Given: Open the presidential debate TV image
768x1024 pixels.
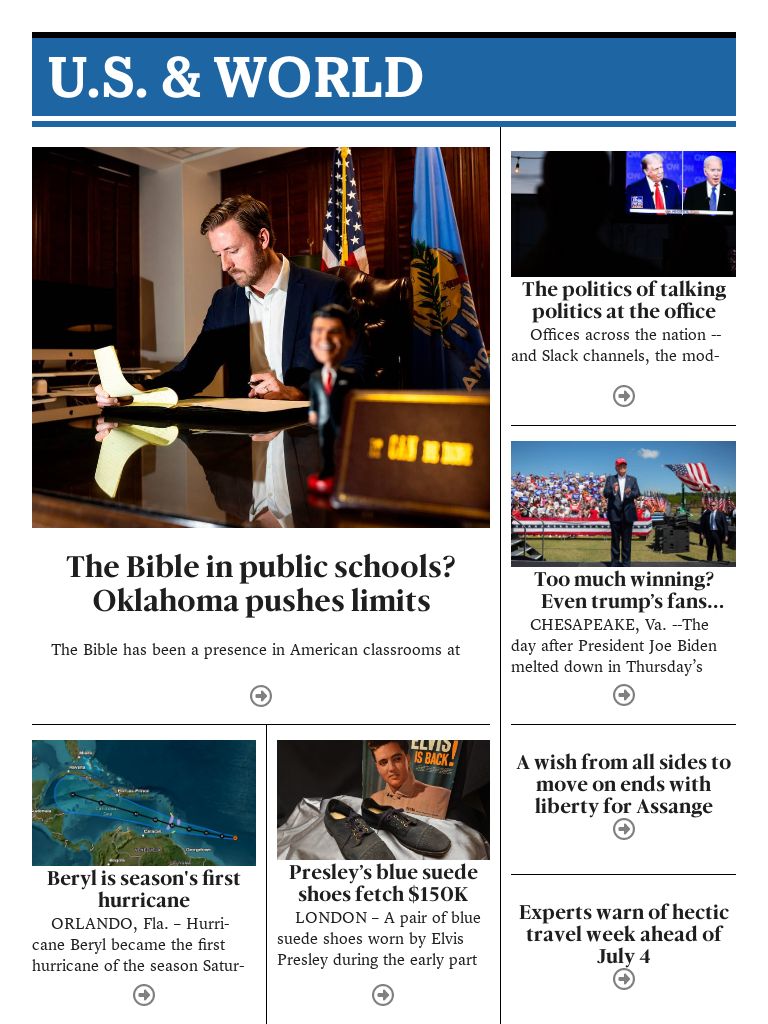Looking at the screenshot, I should [623, 213].
